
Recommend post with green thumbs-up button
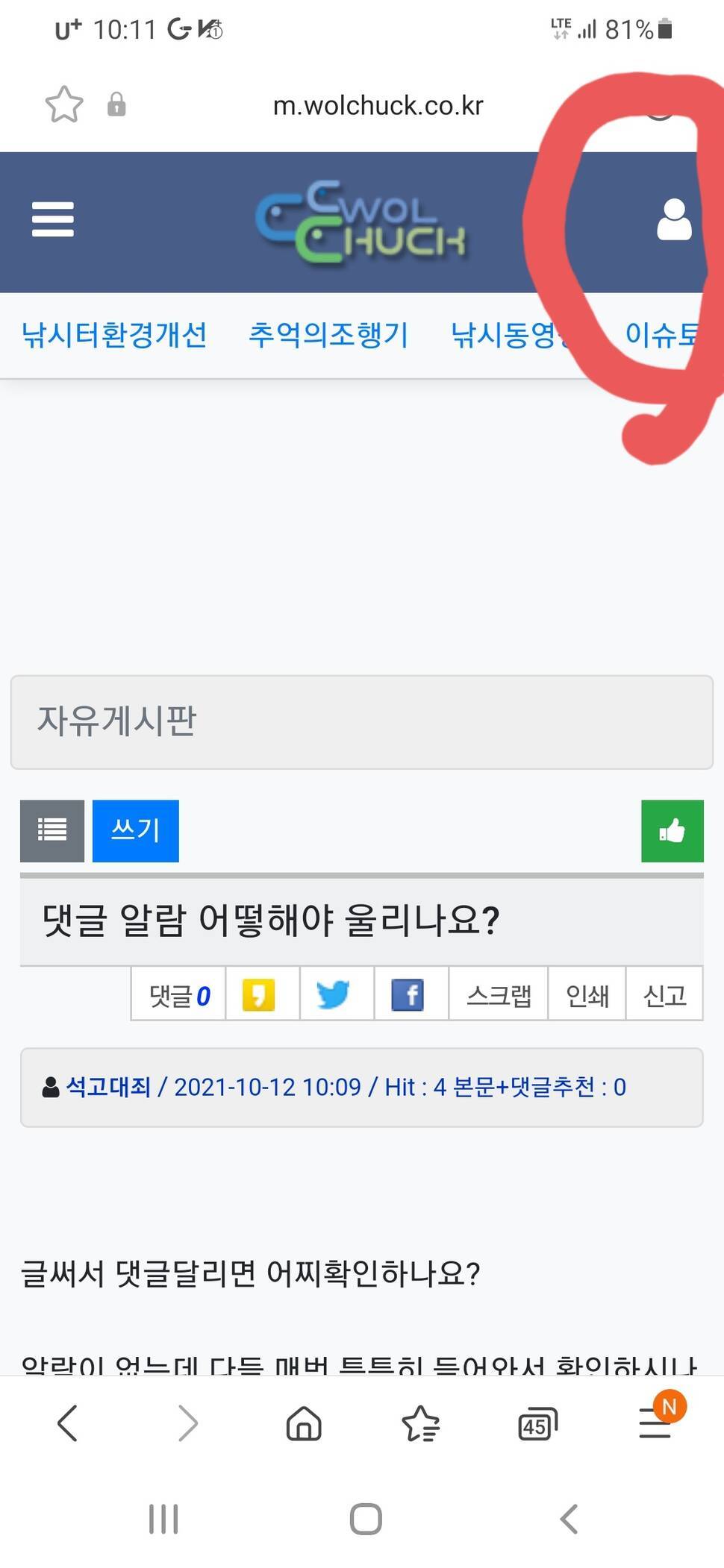pos(672,830)
